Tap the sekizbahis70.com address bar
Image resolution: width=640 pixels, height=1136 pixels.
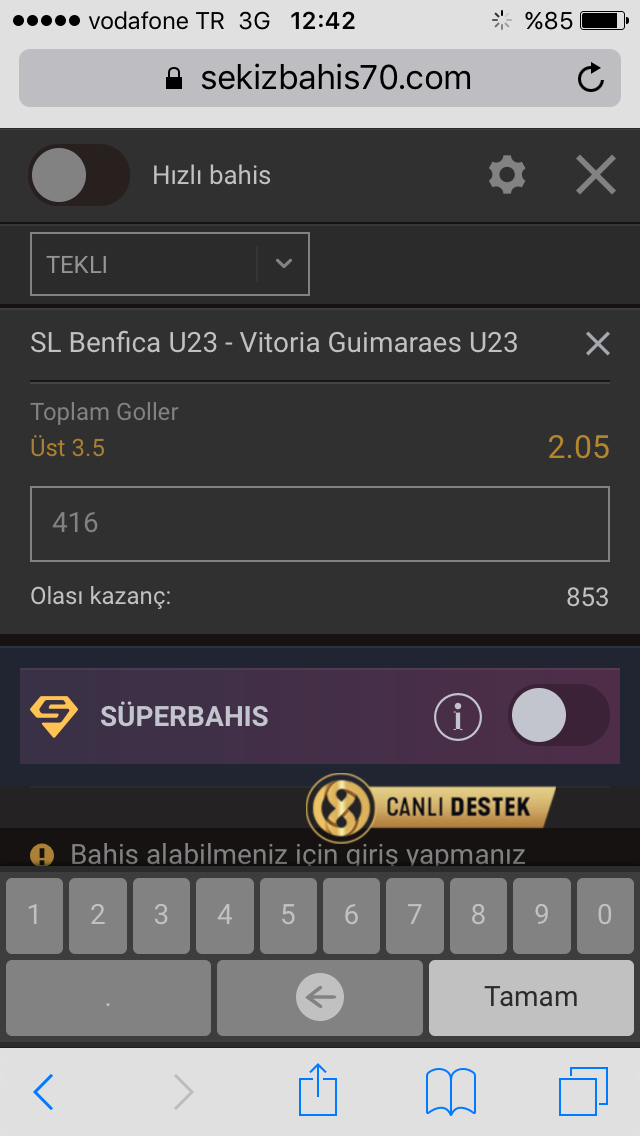click(x=320, y=78)
